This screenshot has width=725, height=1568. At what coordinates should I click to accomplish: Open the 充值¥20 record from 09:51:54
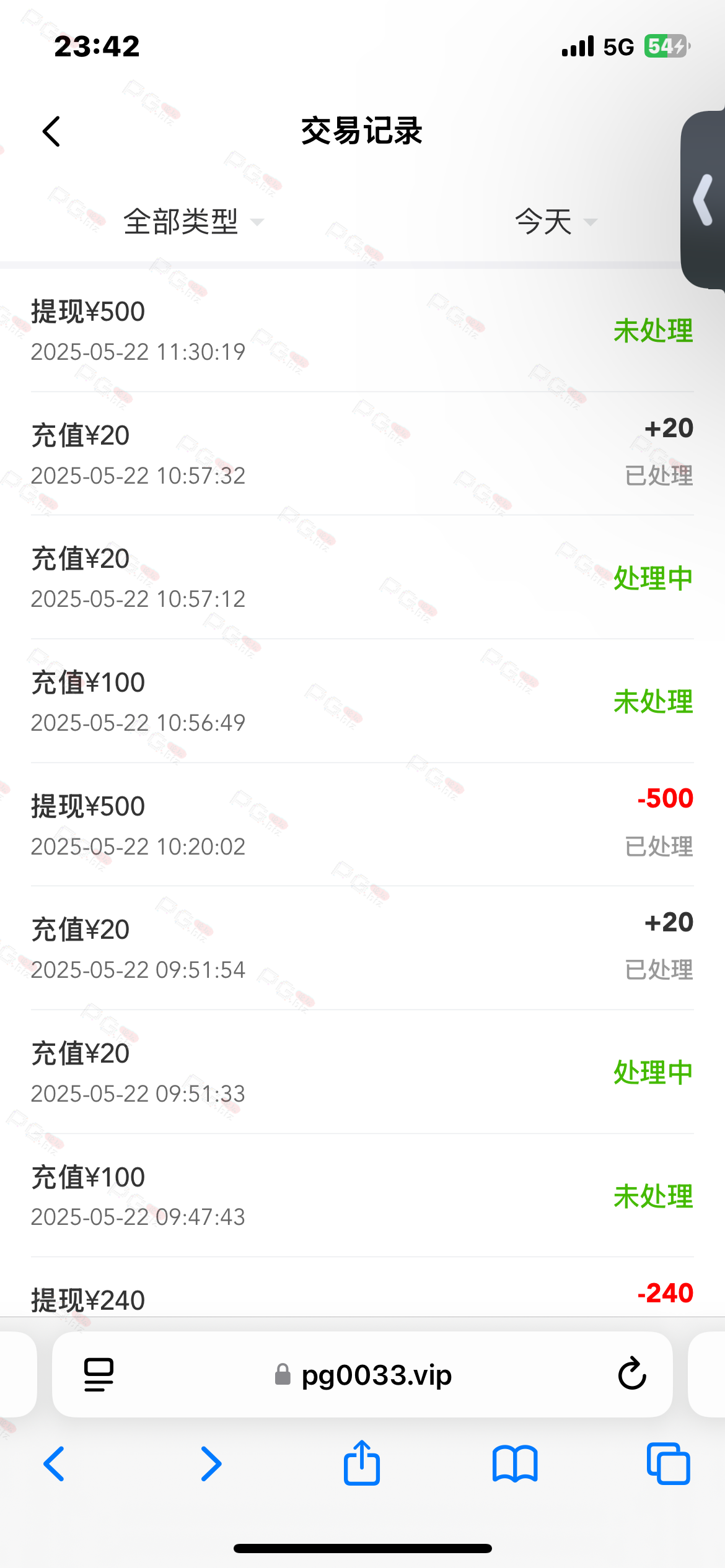[362, 948]
